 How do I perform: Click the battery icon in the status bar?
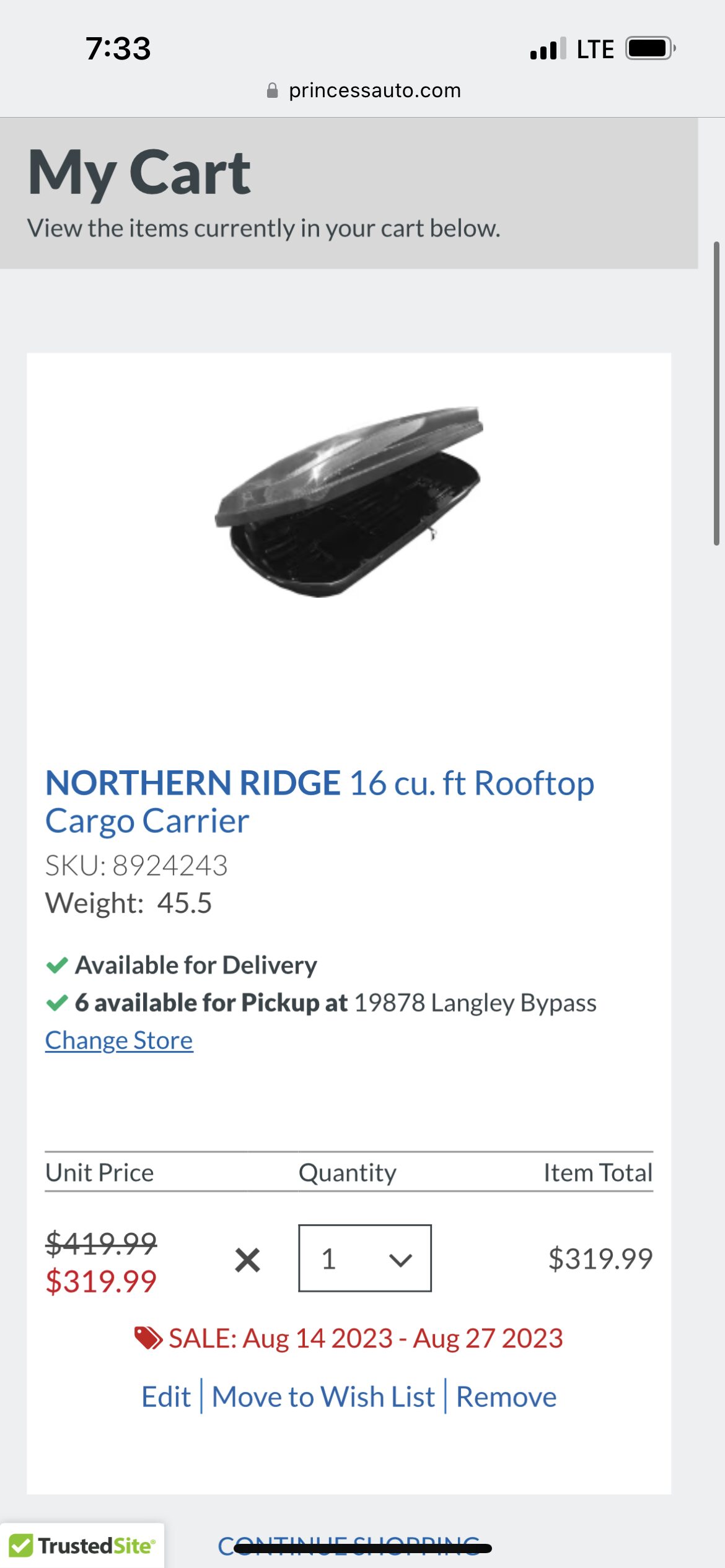(644, 48)
